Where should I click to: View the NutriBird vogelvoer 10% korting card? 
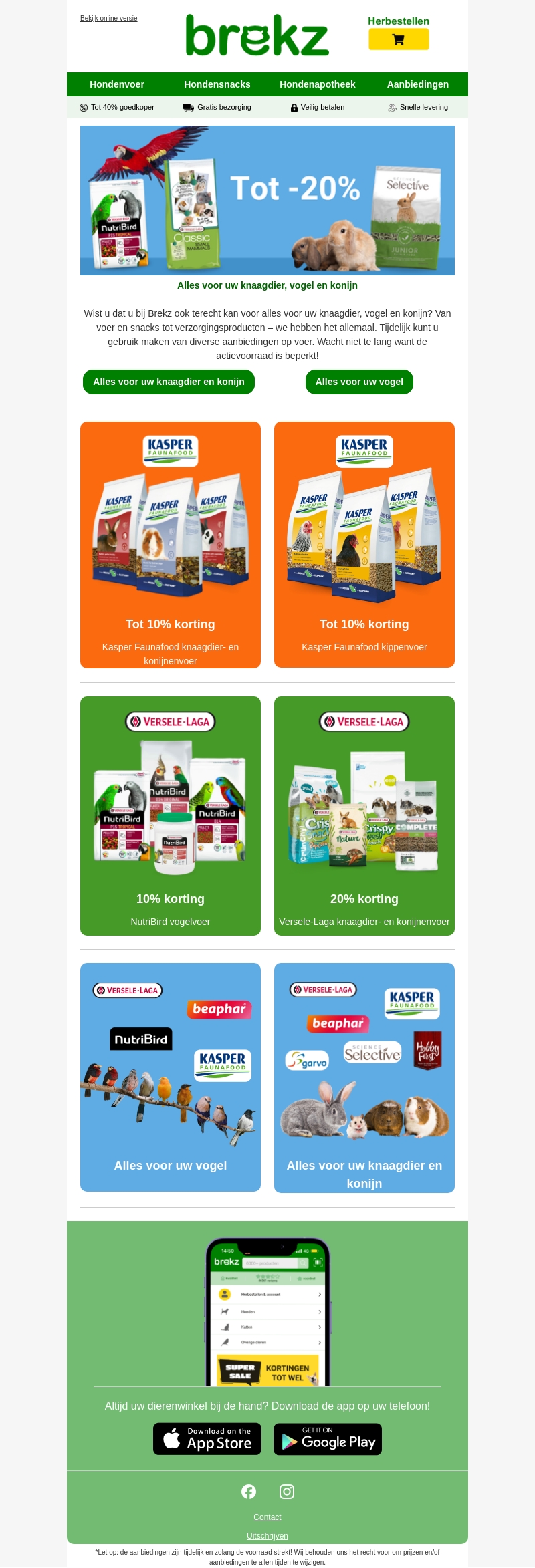(x=171, y=816)
